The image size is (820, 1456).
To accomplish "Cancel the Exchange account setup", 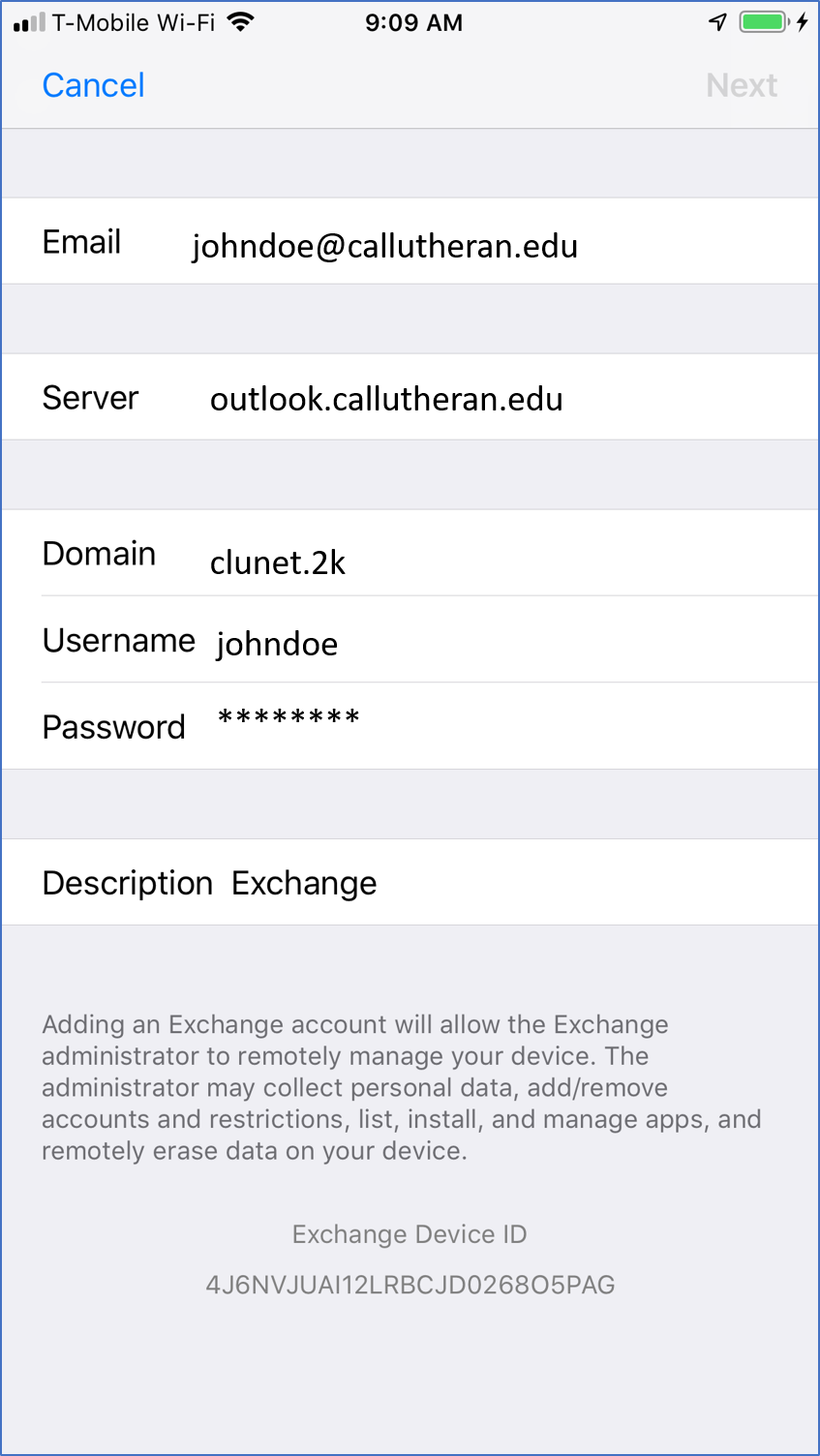I will tap(93, 85).
